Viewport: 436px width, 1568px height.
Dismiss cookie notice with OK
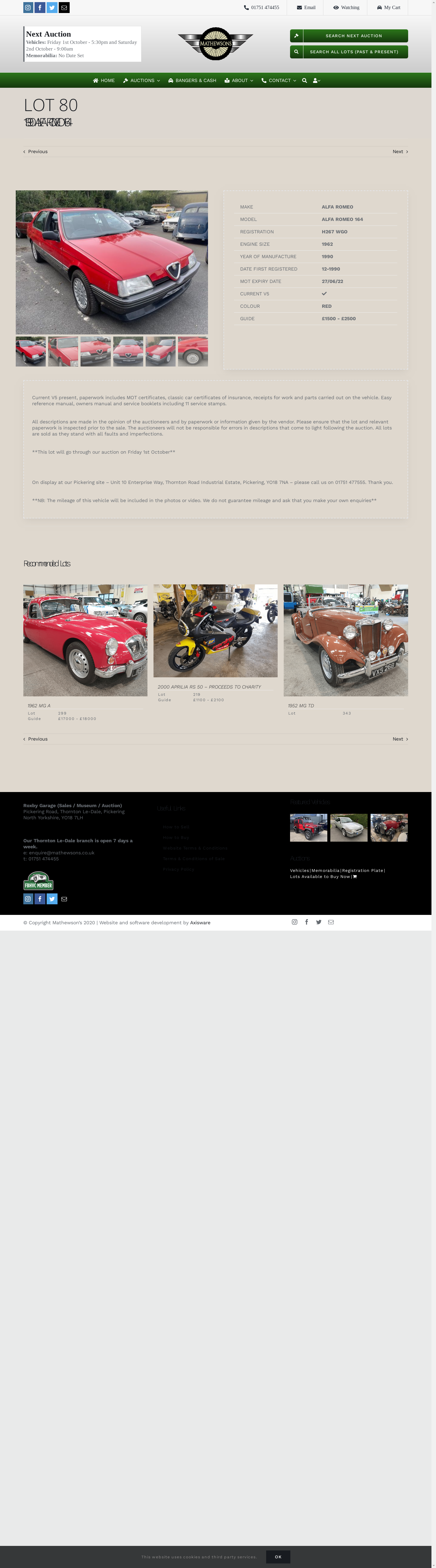(278, 1556)
